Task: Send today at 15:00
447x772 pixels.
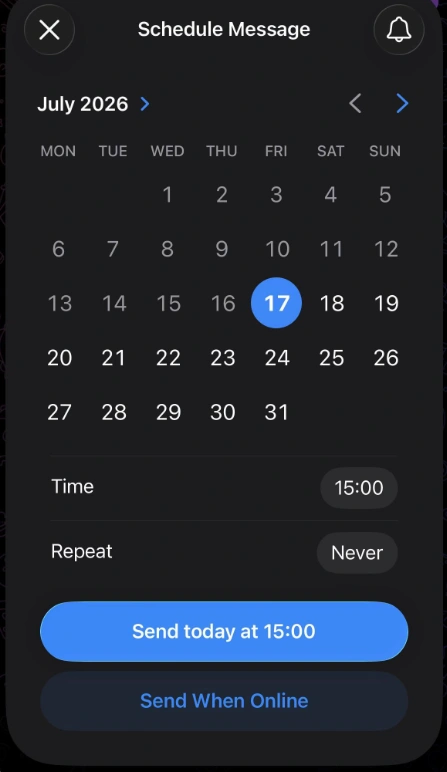Action: (x=224, y=632)
